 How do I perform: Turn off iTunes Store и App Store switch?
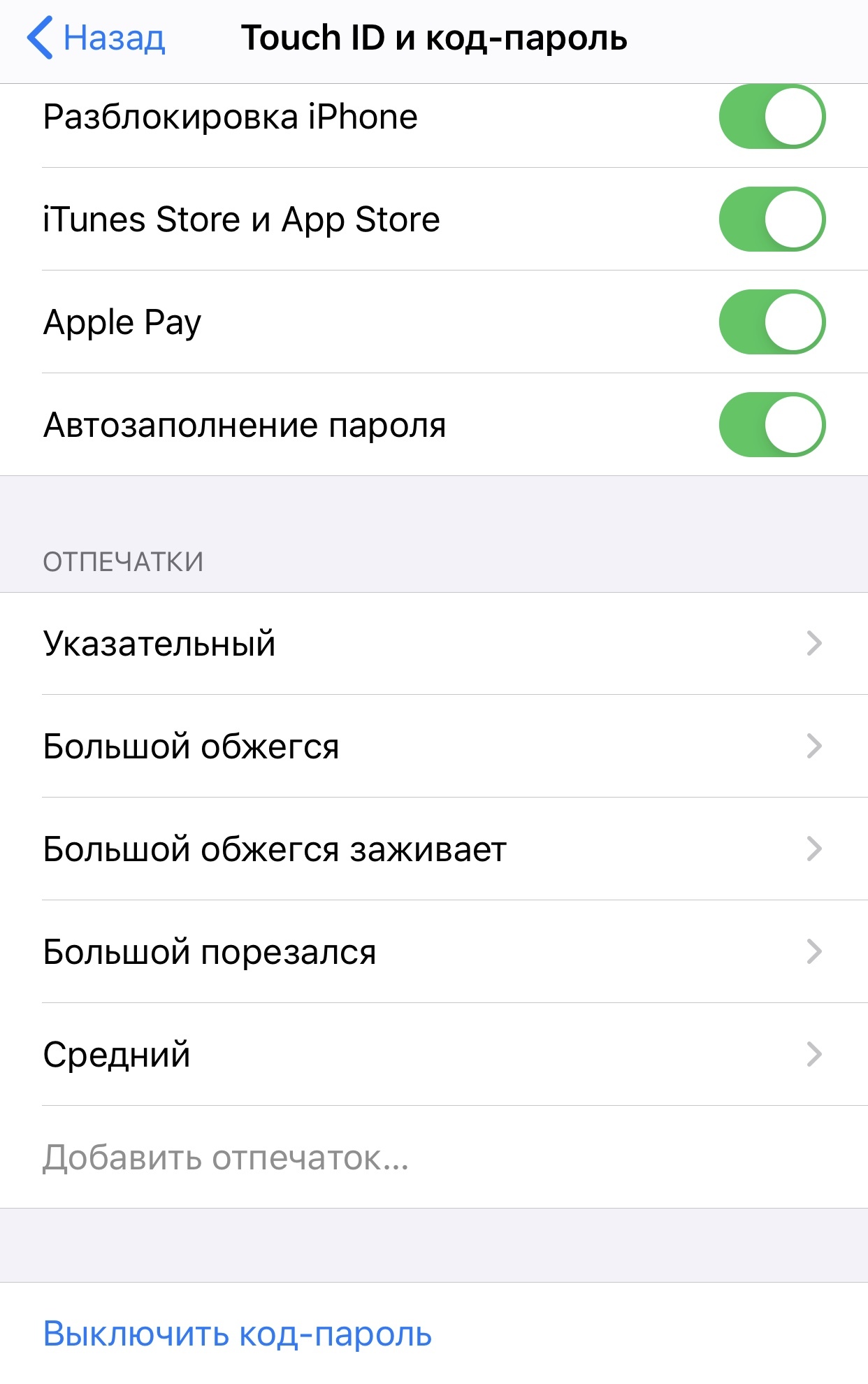click(772, 219)
